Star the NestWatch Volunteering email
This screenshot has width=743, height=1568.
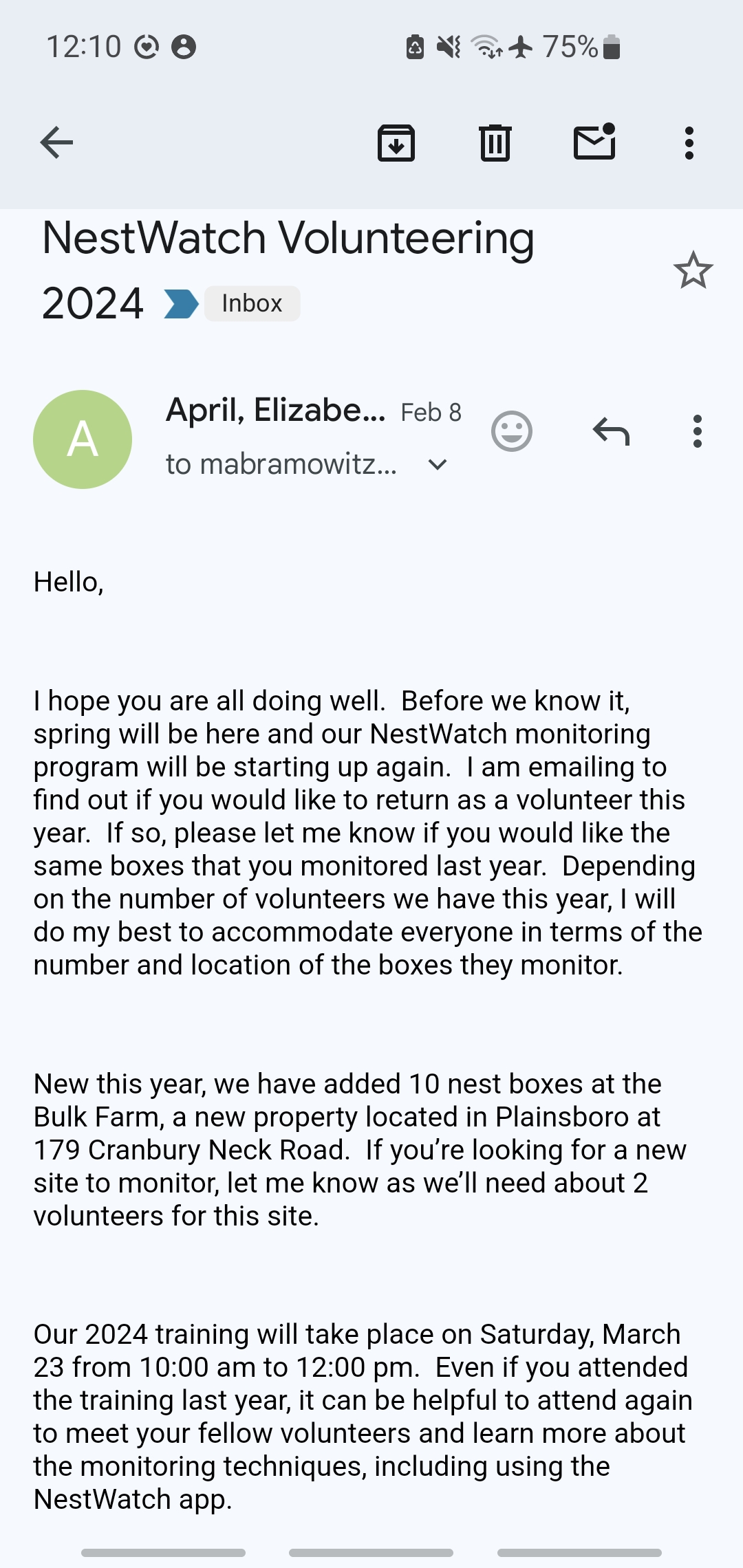693,270
